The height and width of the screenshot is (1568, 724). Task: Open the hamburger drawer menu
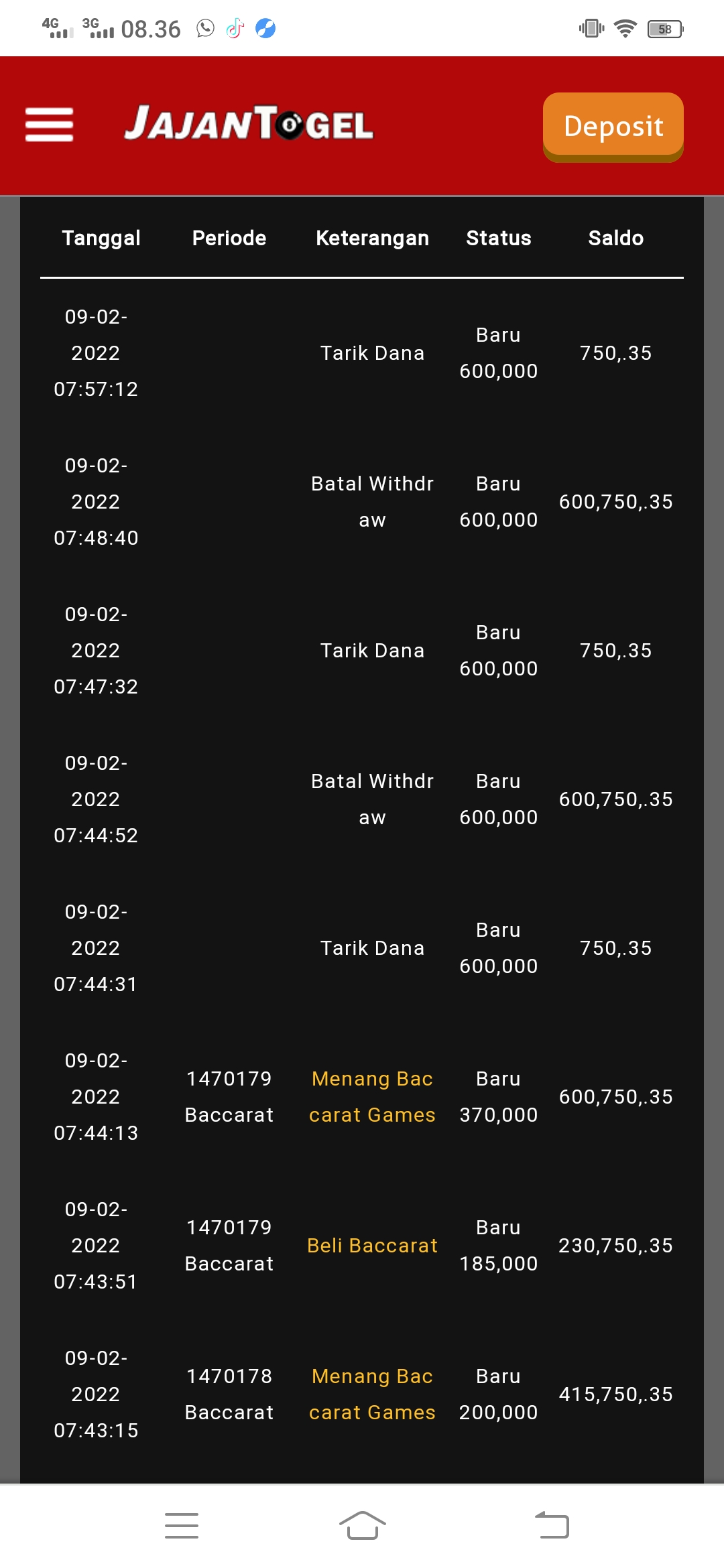tap(49, 125)
